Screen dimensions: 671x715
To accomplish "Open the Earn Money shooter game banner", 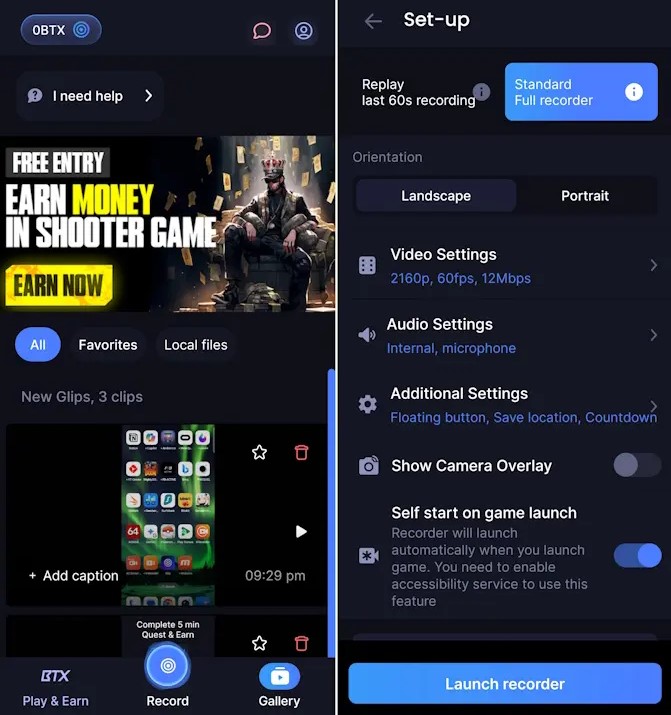I will 167,224.
